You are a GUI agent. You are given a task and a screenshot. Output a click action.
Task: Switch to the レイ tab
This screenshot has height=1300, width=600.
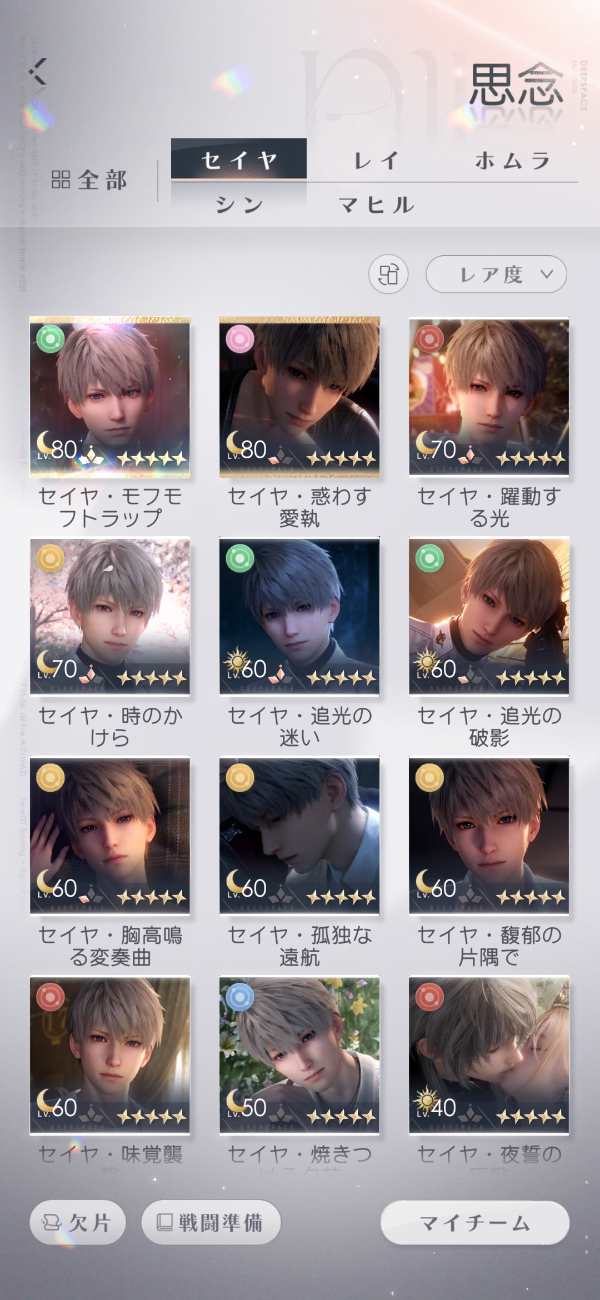pos(376,160)
